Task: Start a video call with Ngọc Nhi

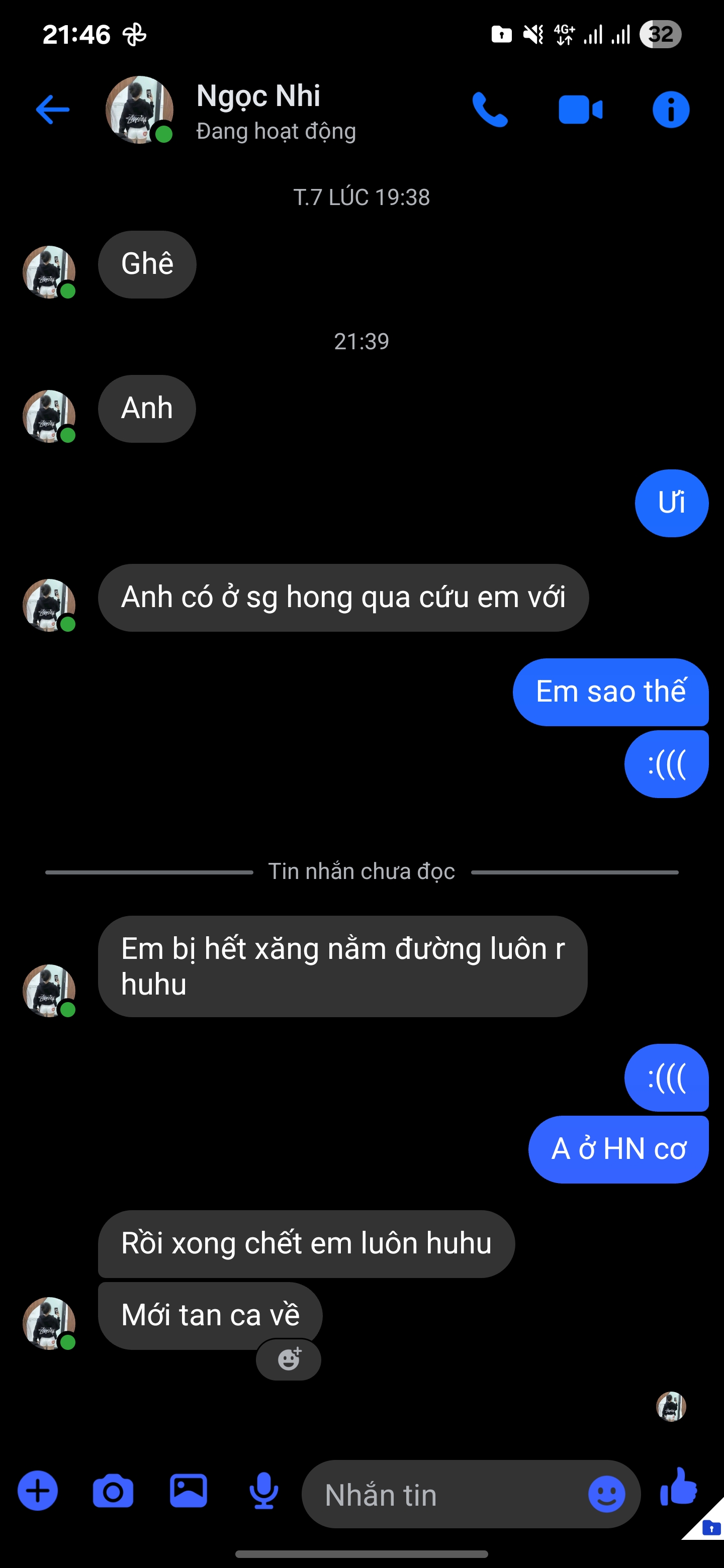Action: tap(580, 110)
